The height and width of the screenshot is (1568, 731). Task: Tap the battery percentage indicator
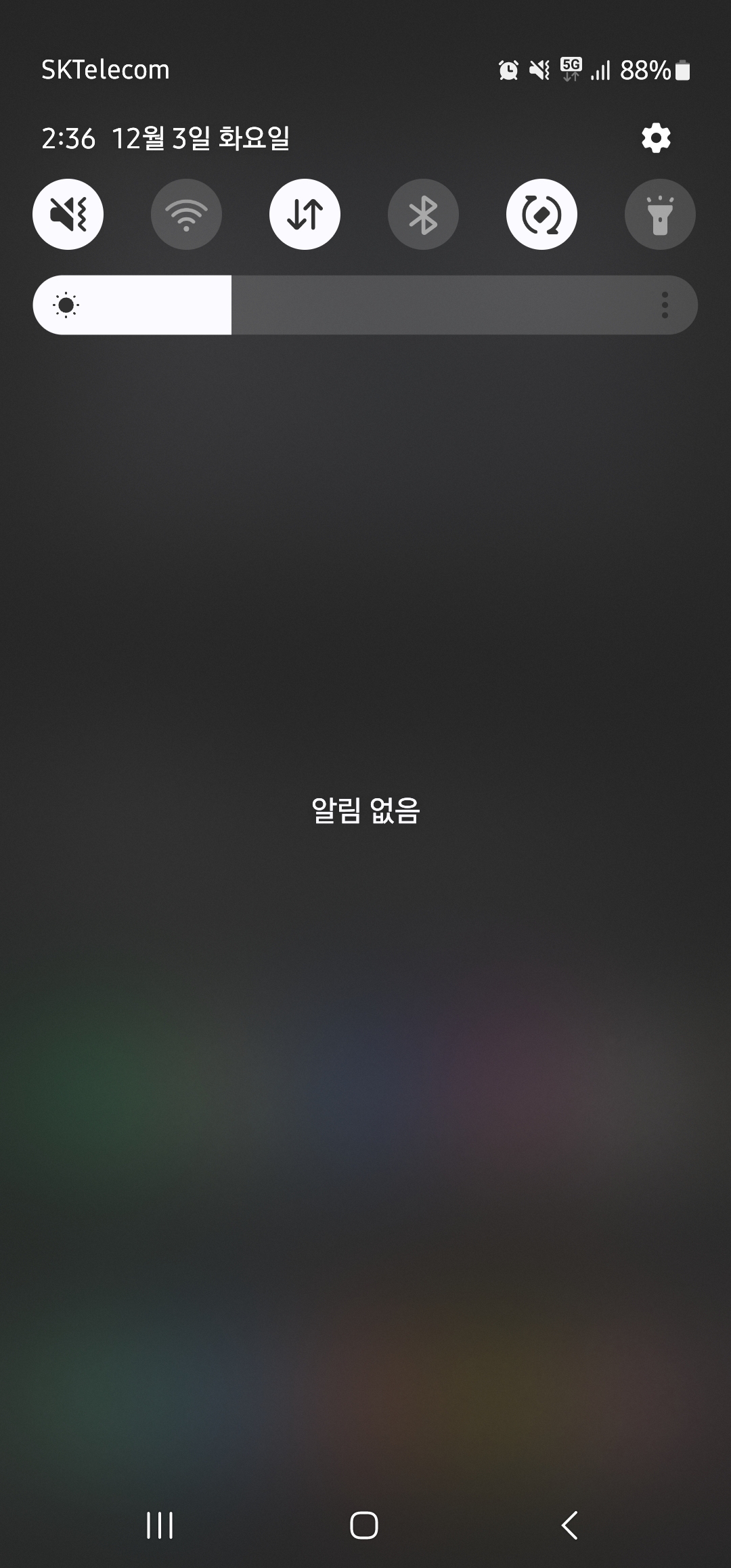click(646, 68)
